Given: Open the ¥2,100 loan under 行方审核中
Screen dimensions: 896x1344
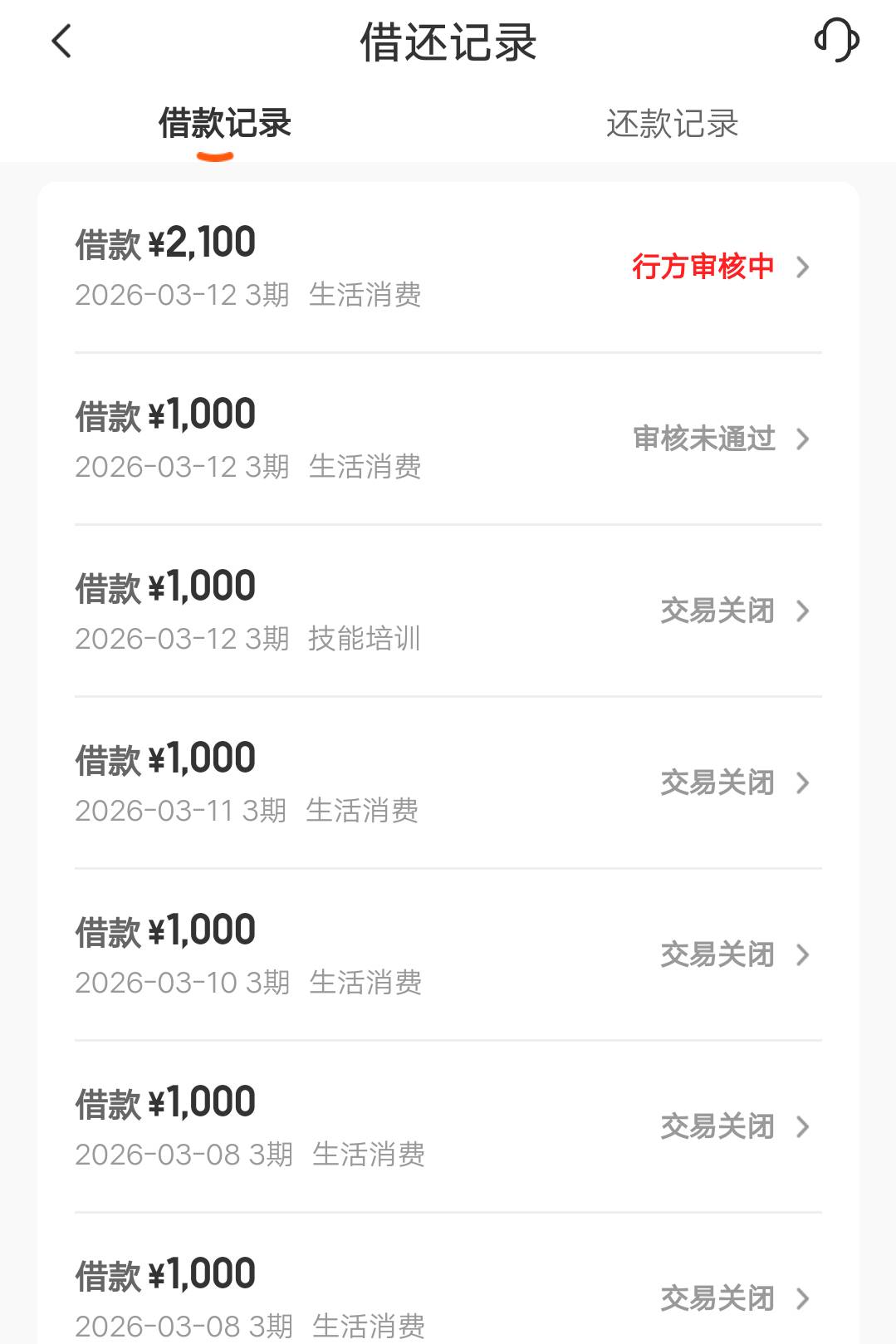Looking at the screenshot, I should 448,267.
